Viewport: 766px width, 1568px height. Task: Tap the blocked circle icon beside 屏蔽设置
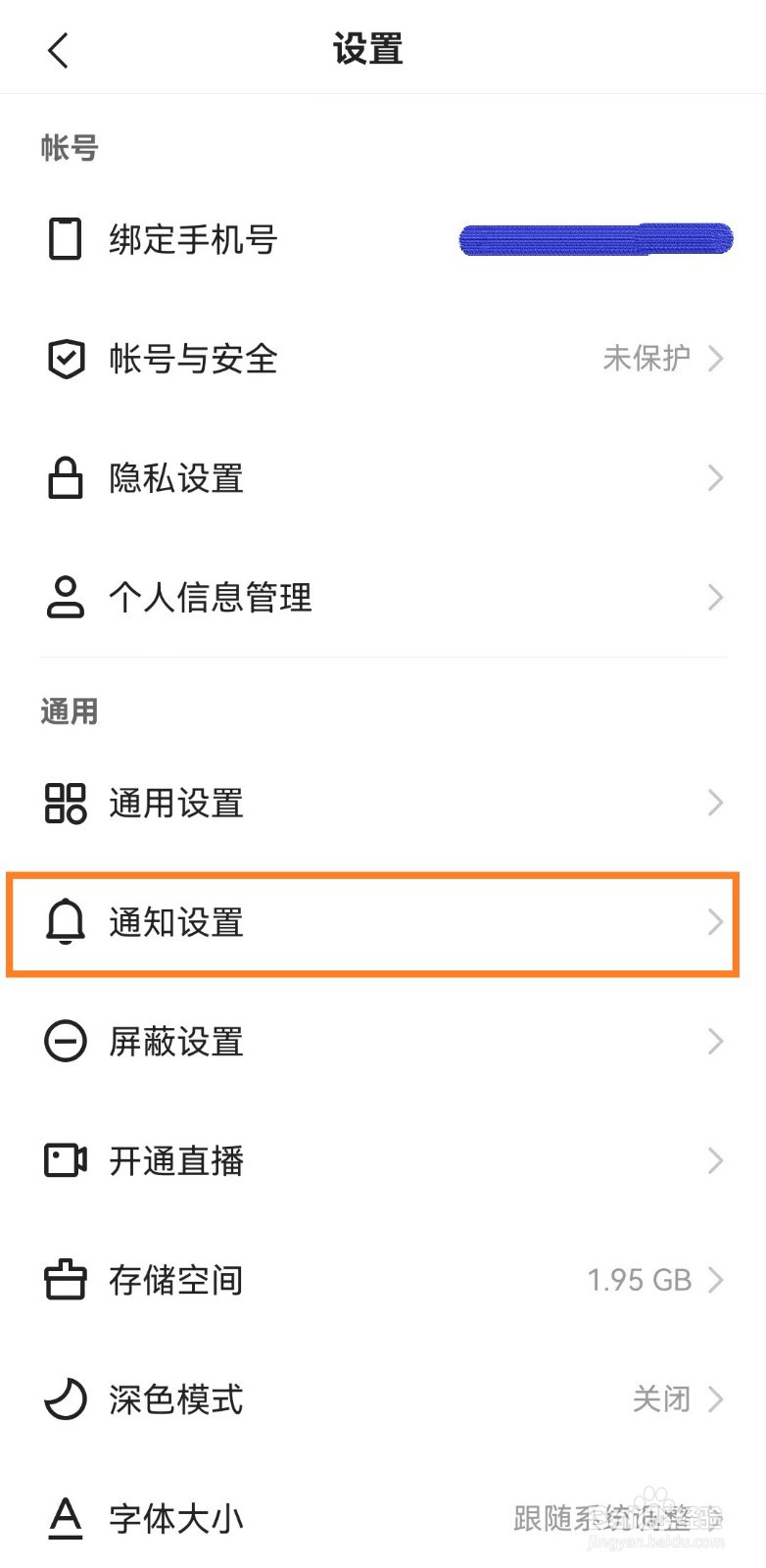click(65, 1042)
